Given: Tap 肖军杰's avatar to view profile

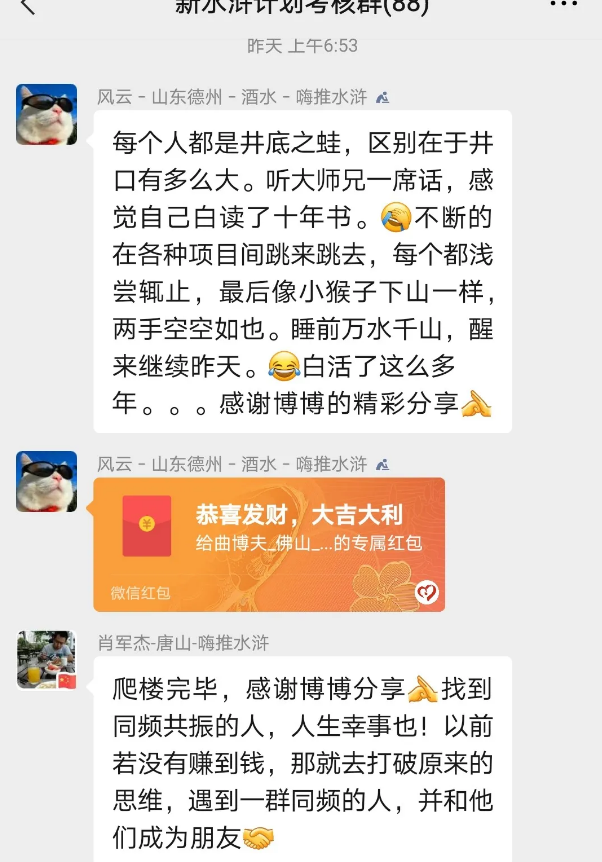Looking at the screenshot, I should tap(46, 660).
